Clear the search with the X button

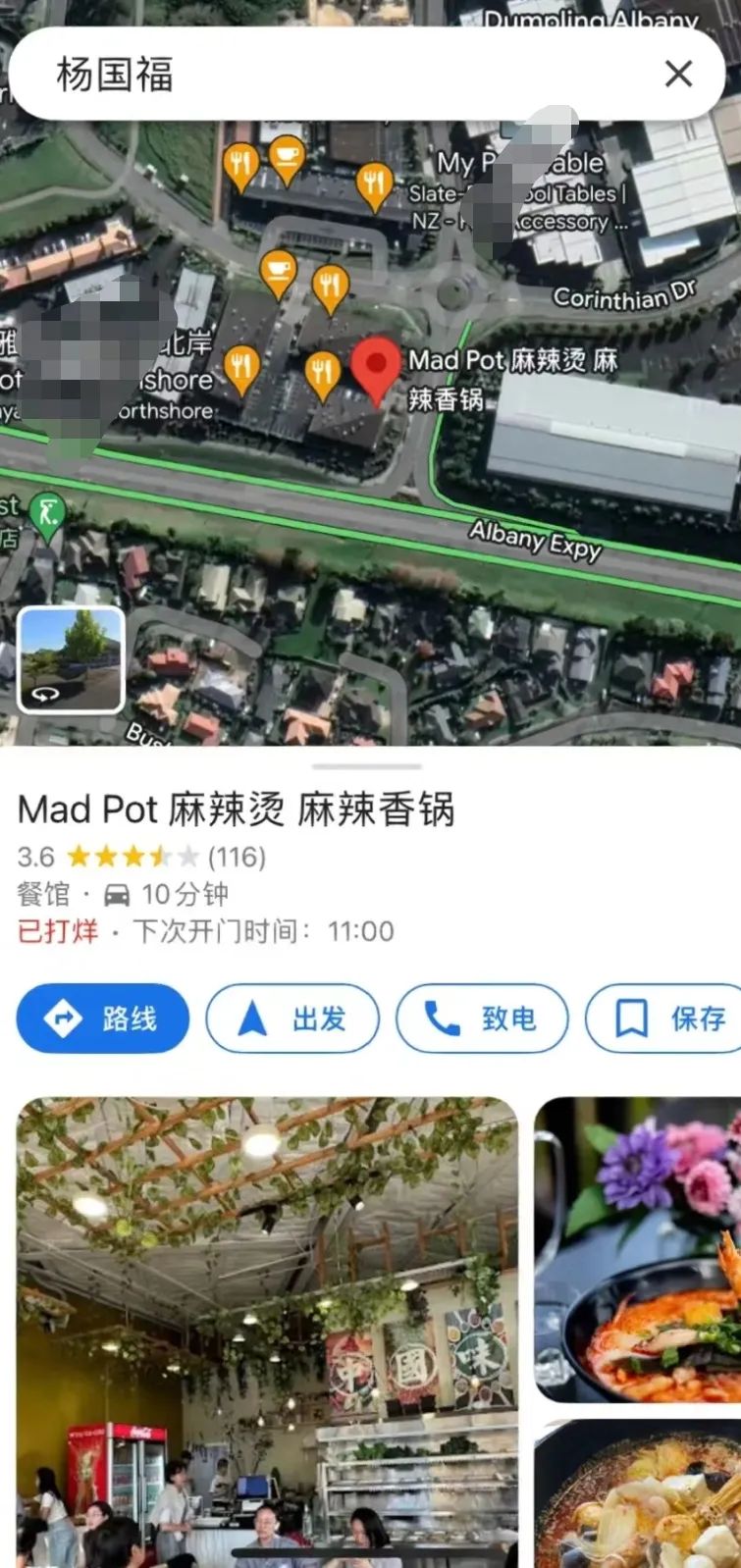[x=678, y=75]
